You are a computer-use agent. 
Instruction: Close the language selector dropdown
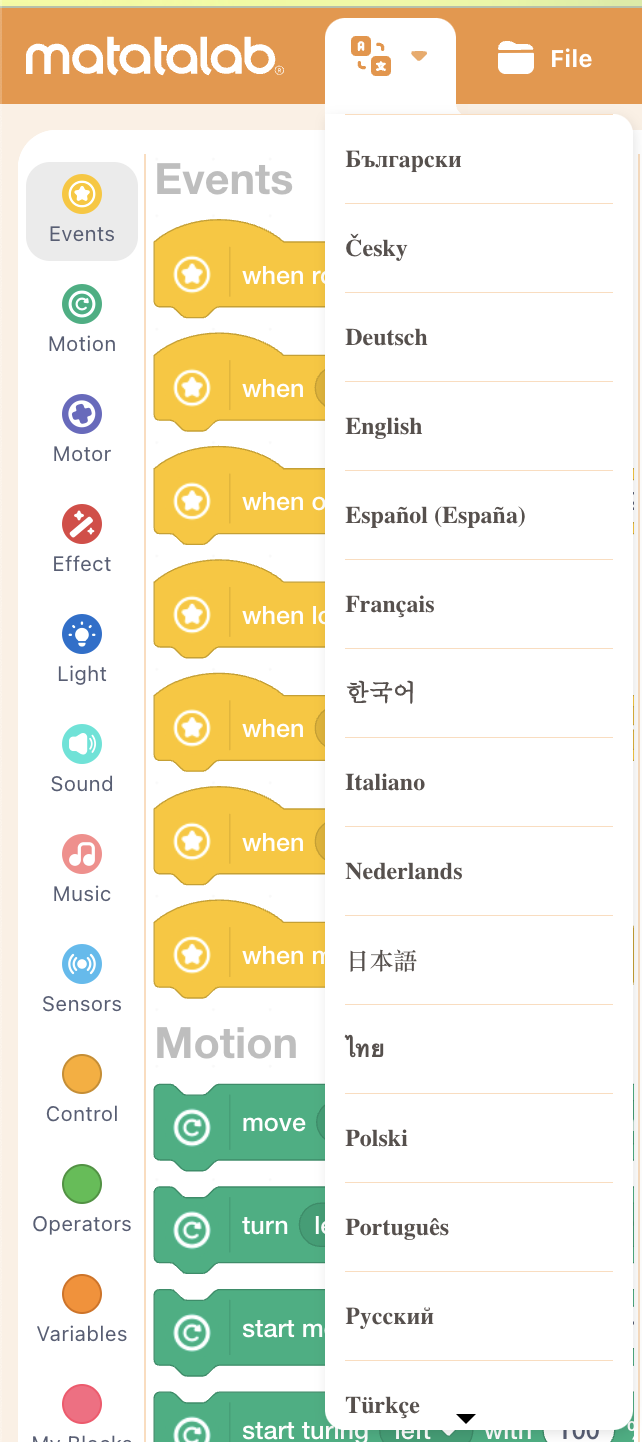coord(390,58)
